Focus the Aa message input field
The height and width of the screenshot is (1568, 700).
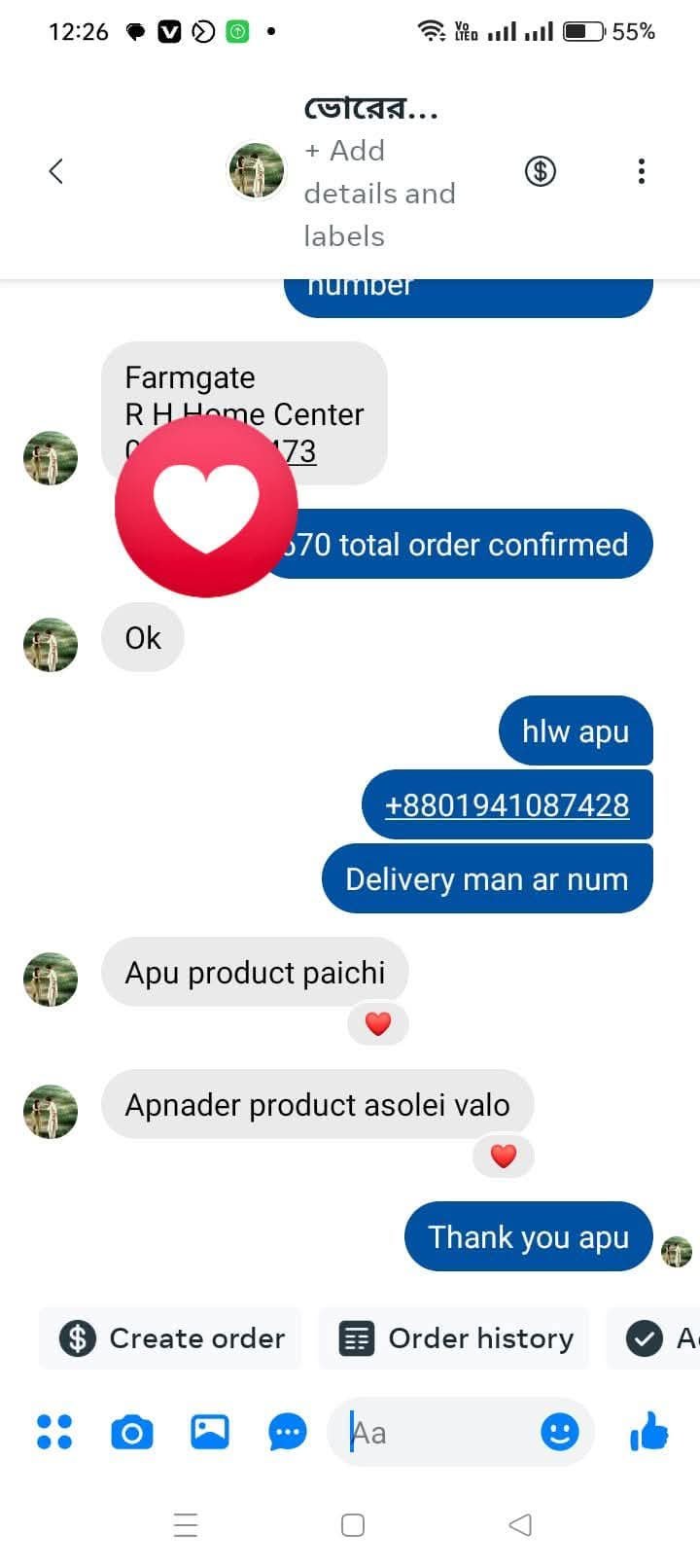point(437,1432)
